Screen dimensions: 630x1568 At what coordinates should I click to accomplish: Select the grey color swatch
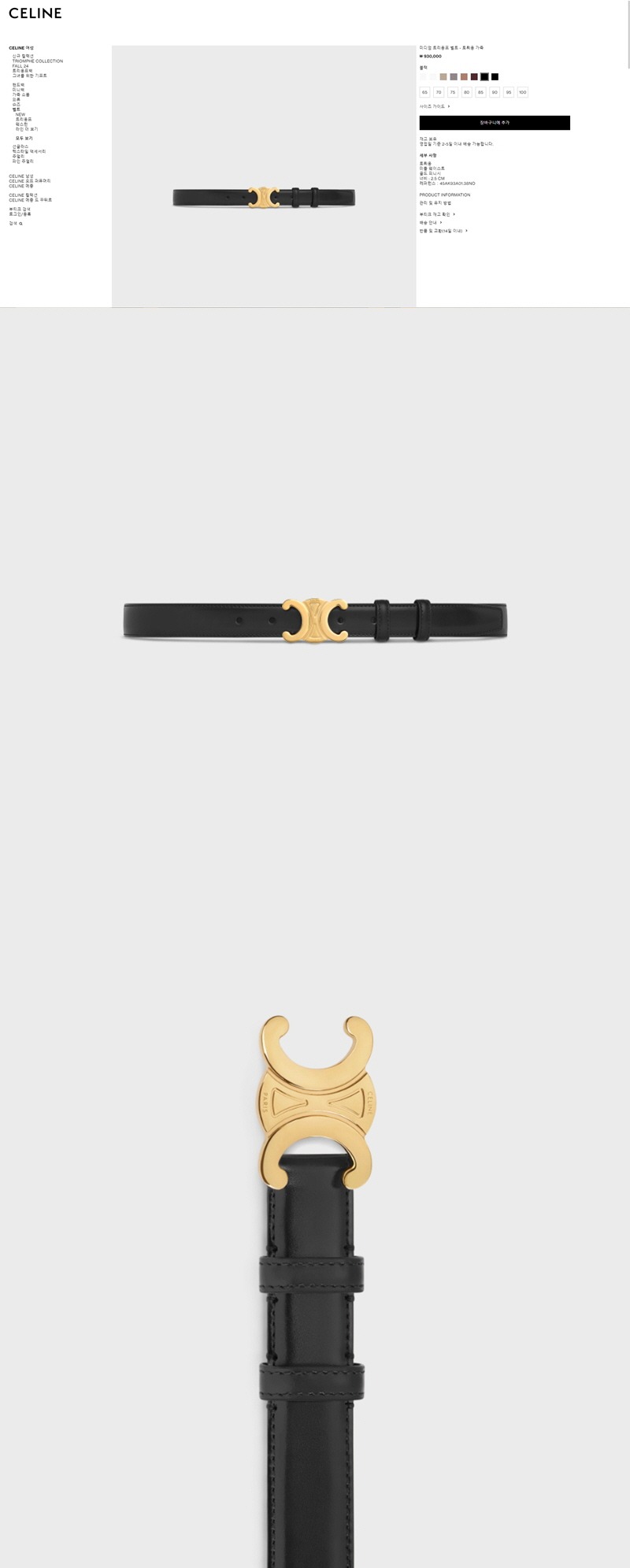click(x=454, y=77)
